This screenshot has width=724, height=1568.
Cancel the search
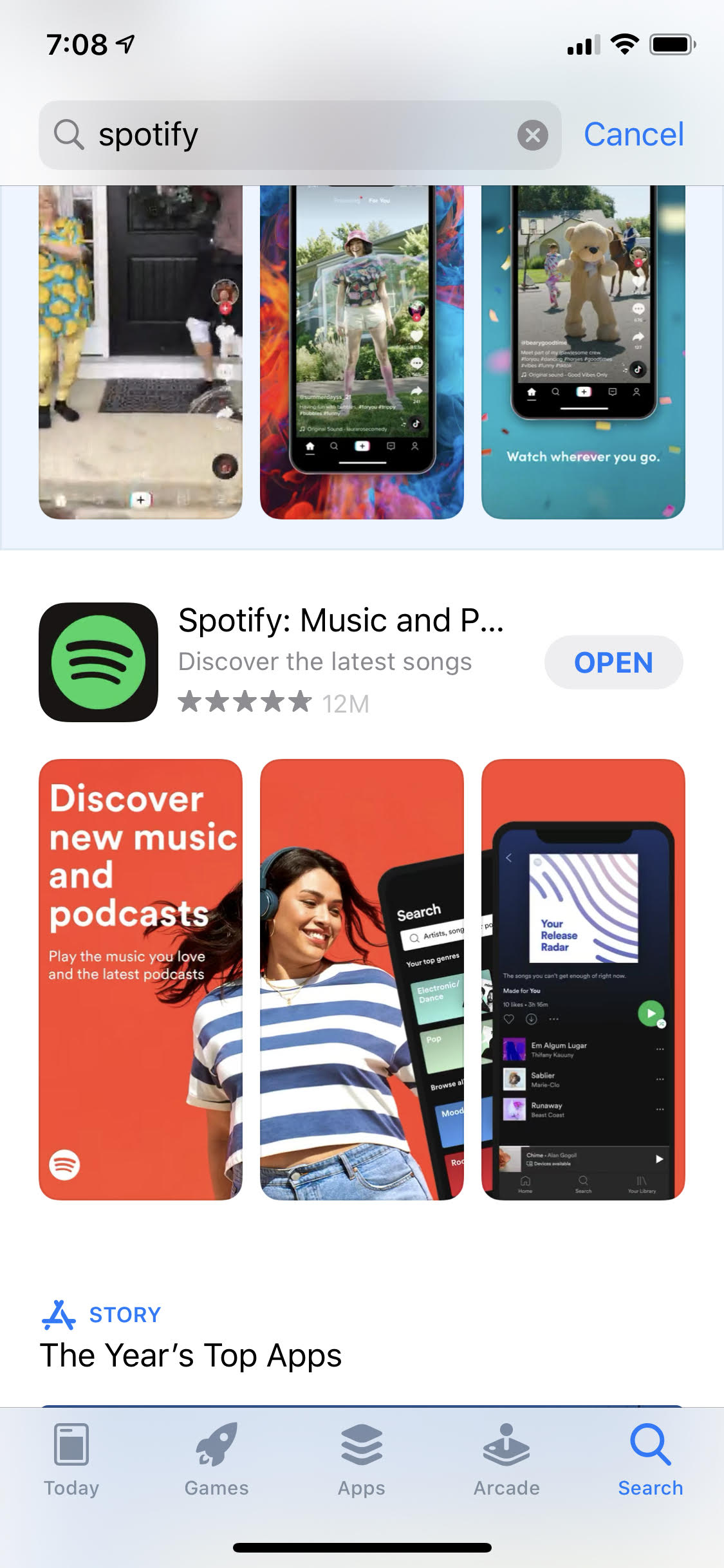pos(633,135)
